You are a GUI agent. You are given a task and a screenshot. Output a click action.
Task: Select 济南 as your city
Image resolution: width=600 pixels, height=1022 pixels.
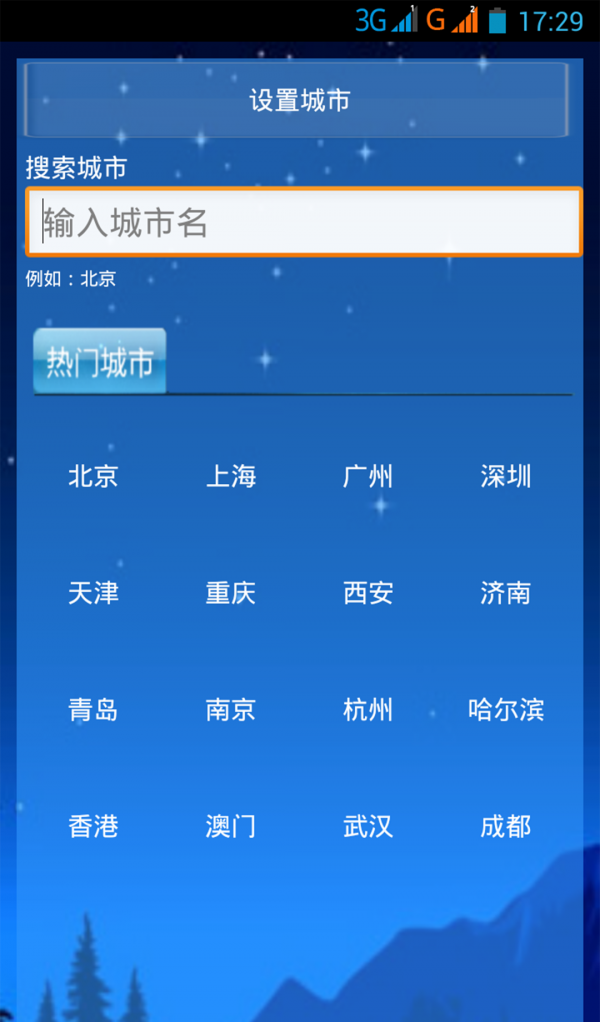(x=505, y=593)
